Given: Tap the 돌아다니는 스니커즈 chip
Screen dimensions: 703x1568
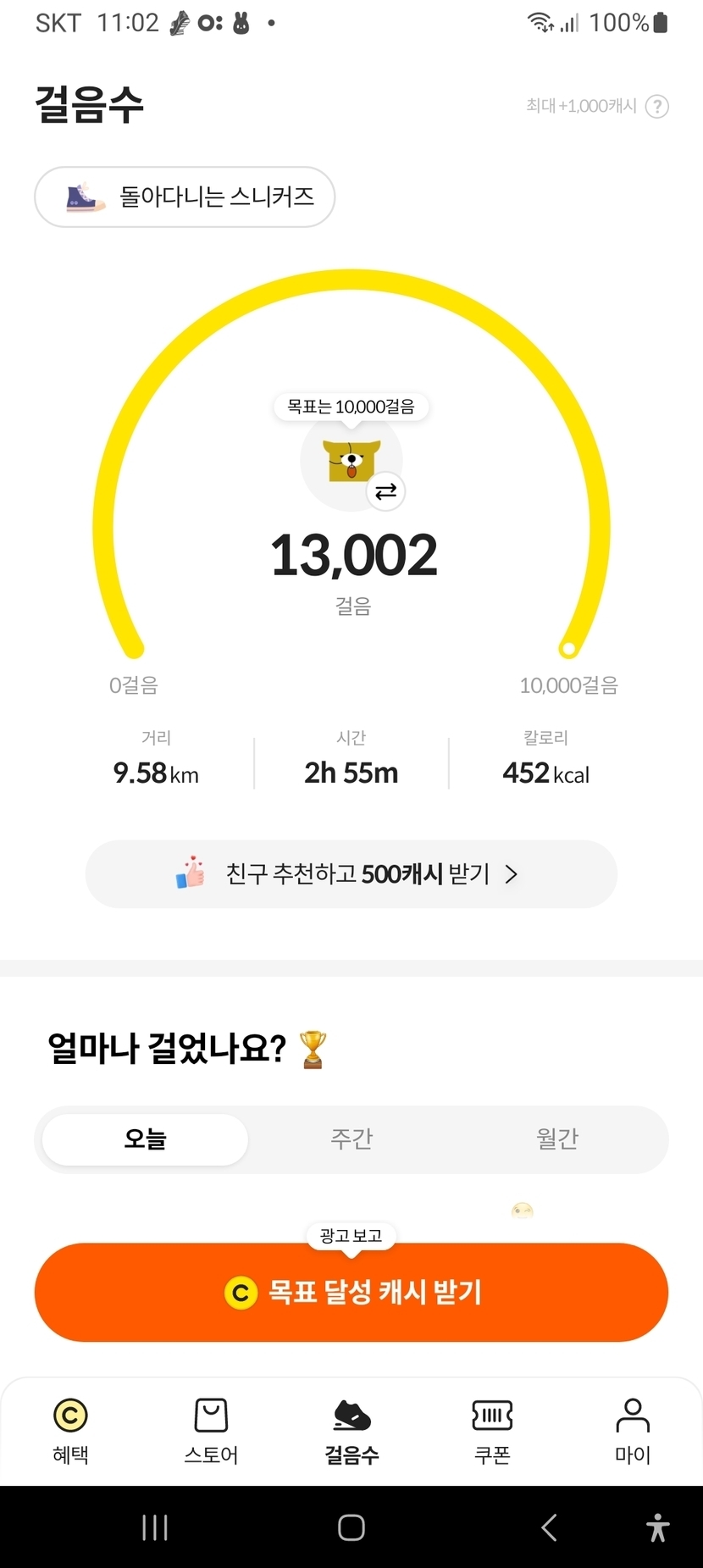Looking at the screenshot, I should point(185,197).
